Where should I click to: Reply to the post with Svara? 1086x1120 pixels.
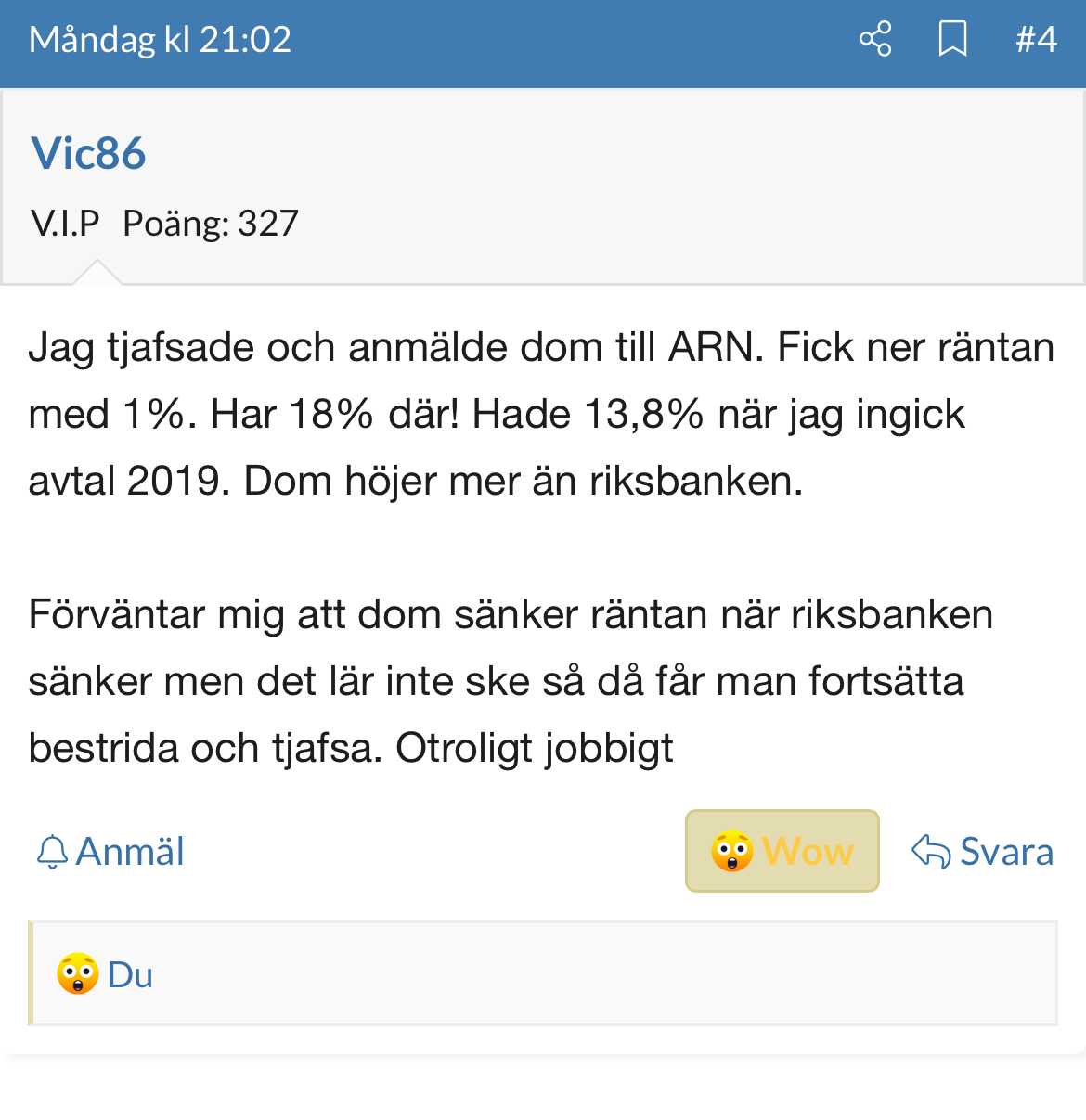(982, 851)
